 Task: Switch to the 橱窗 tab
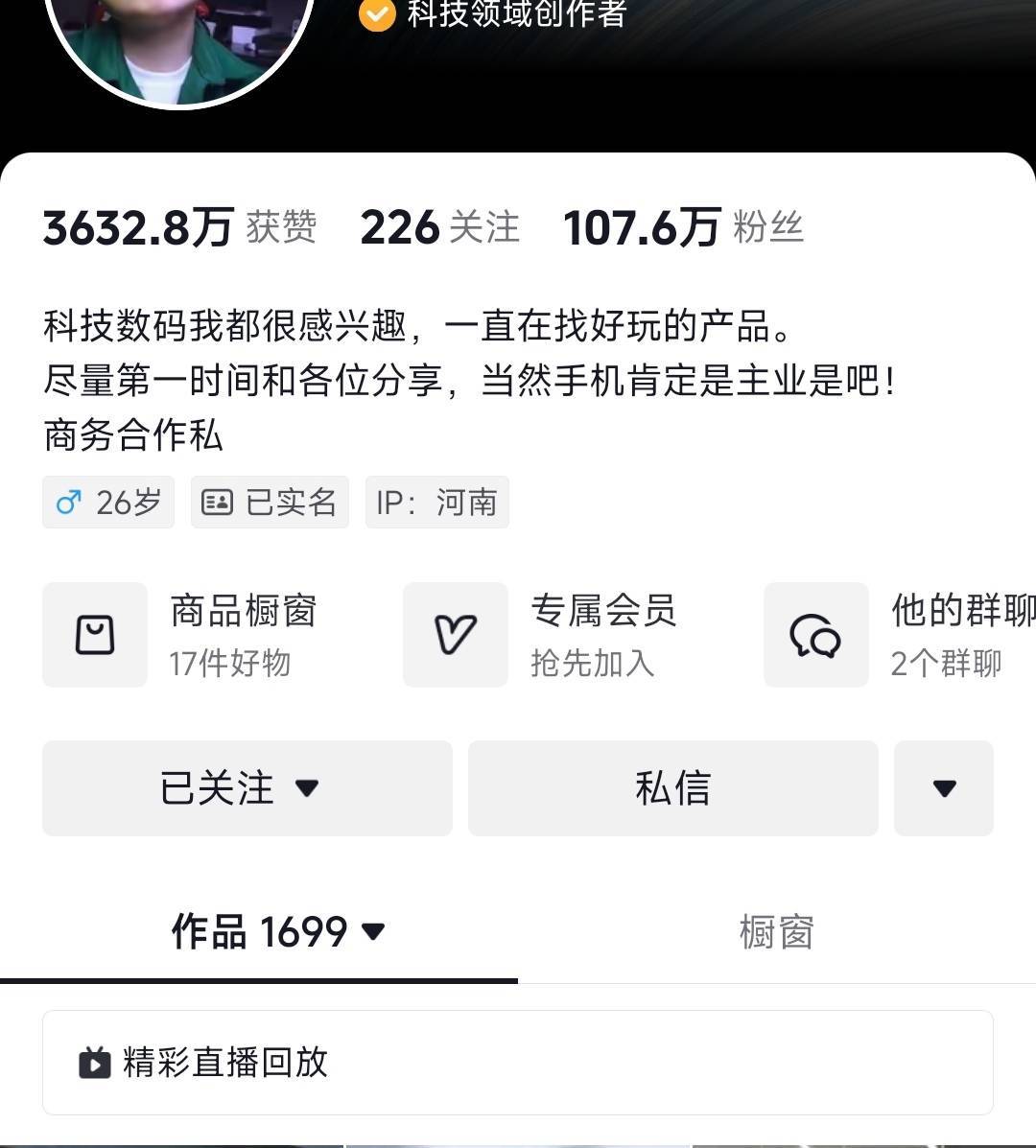(x=776, y=932)
